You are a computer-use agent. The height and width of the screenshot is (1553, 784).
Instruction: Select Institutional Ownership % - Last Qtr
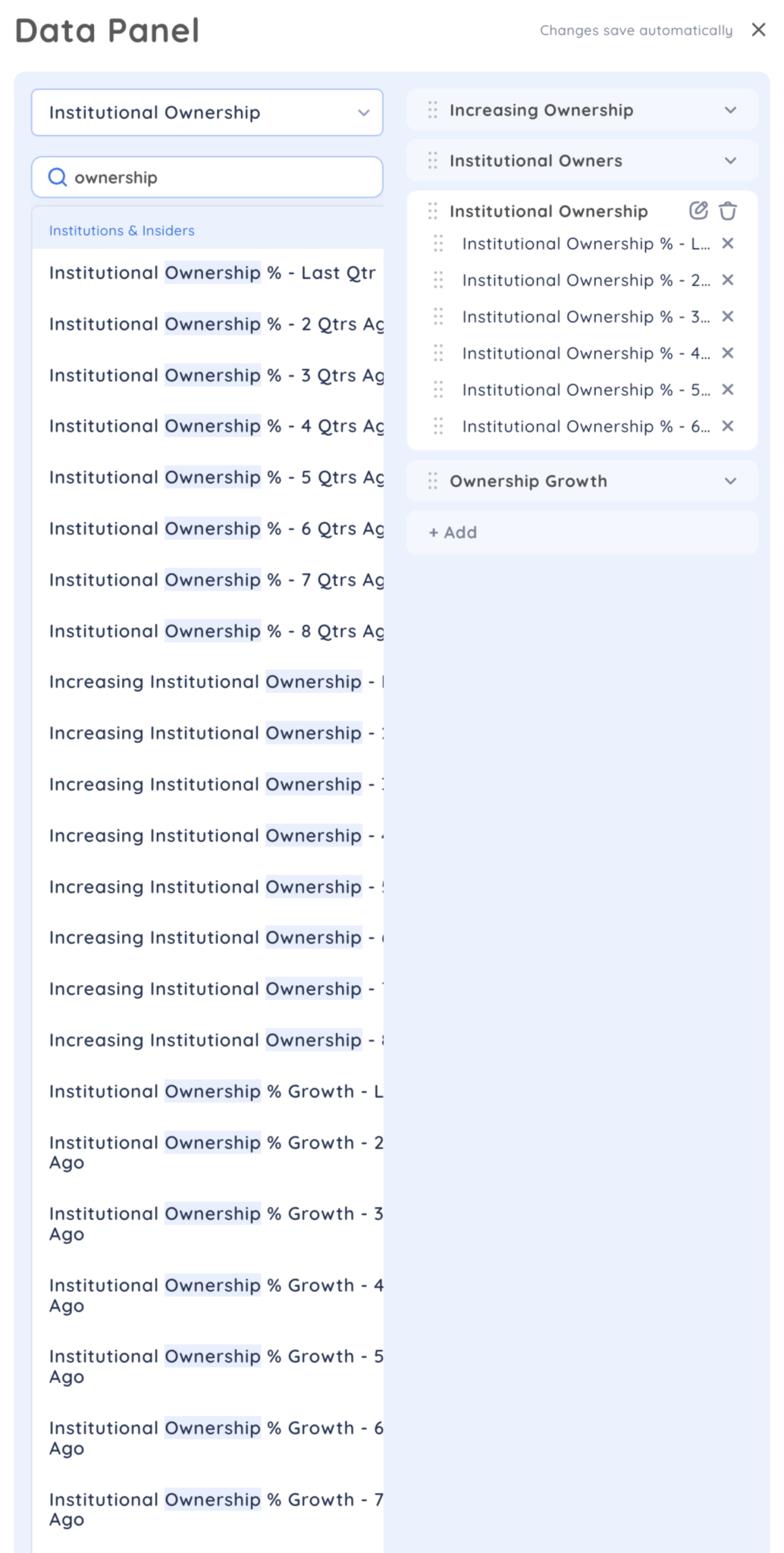pyautogui.click(x=212, y=273)
